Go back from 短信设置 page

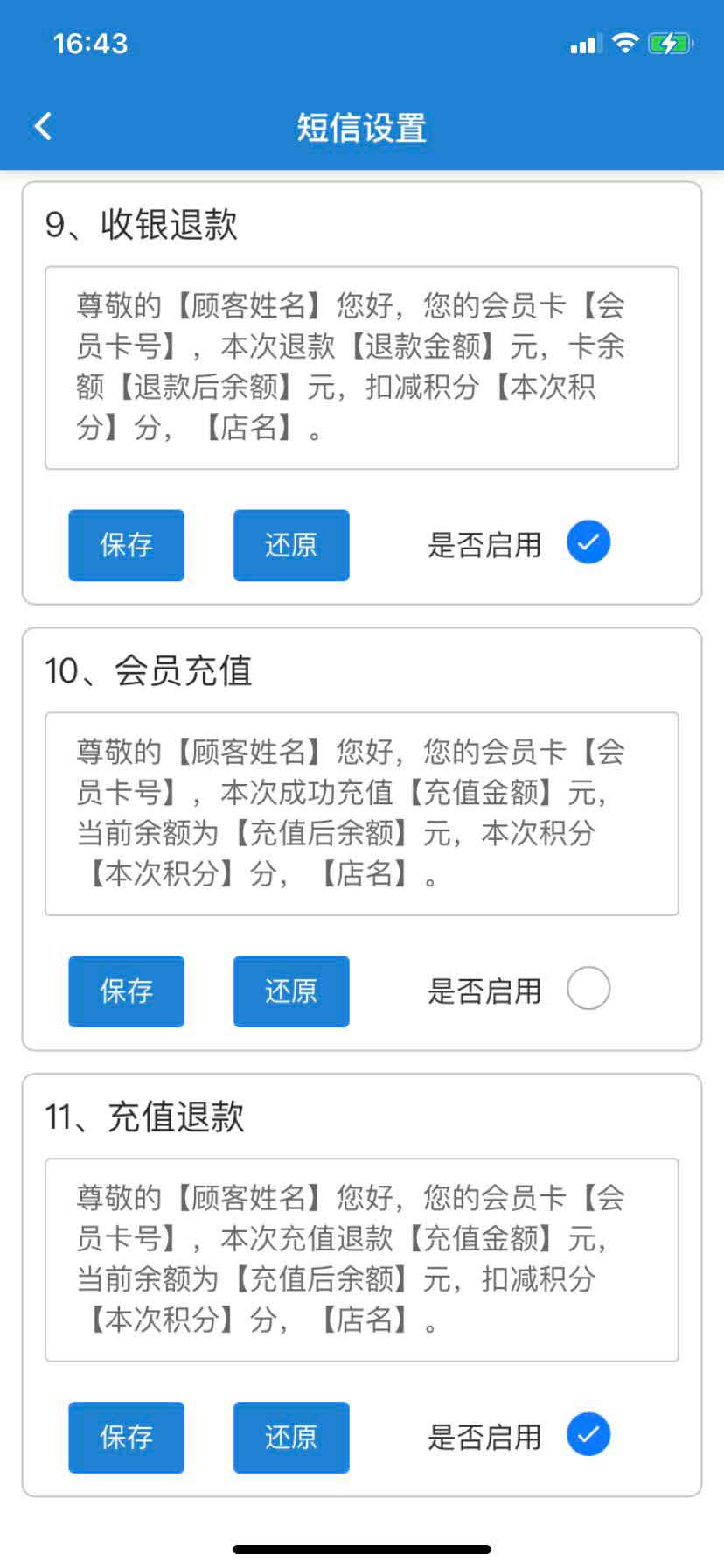[43, 126]
